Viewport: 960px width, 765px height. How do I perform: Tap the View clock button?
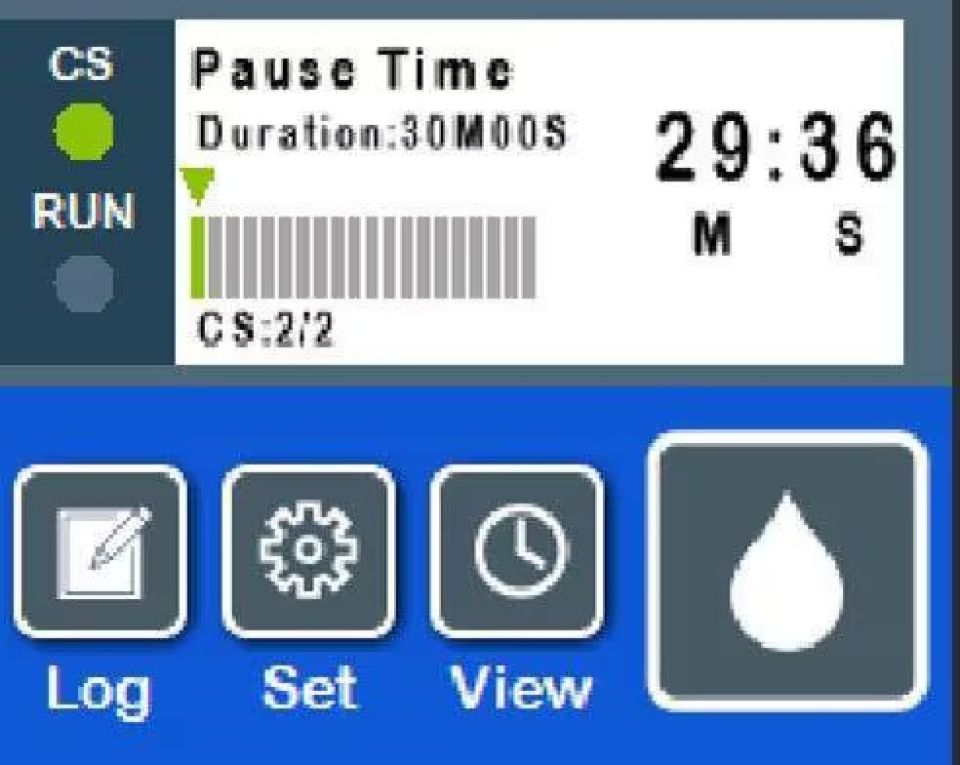tap(517, 551)
